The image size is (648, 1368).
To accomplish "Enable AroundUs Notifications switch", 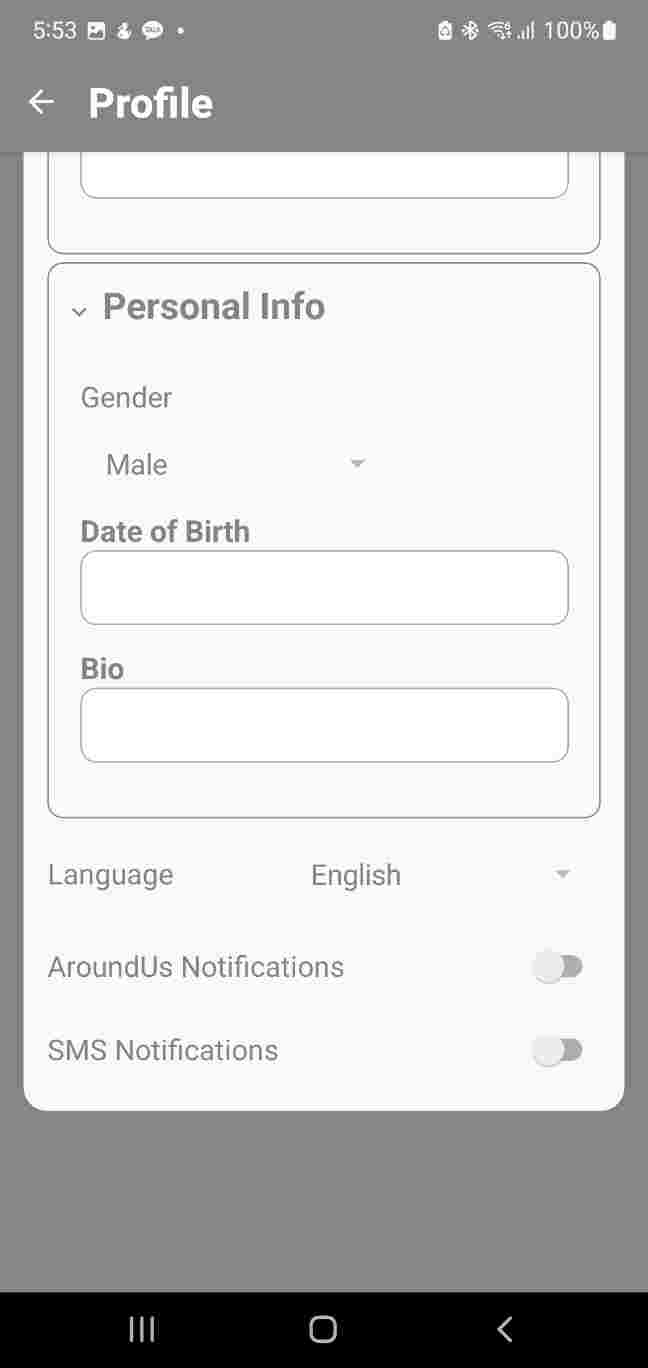I will pyautogui.click(x=558, y=967).
